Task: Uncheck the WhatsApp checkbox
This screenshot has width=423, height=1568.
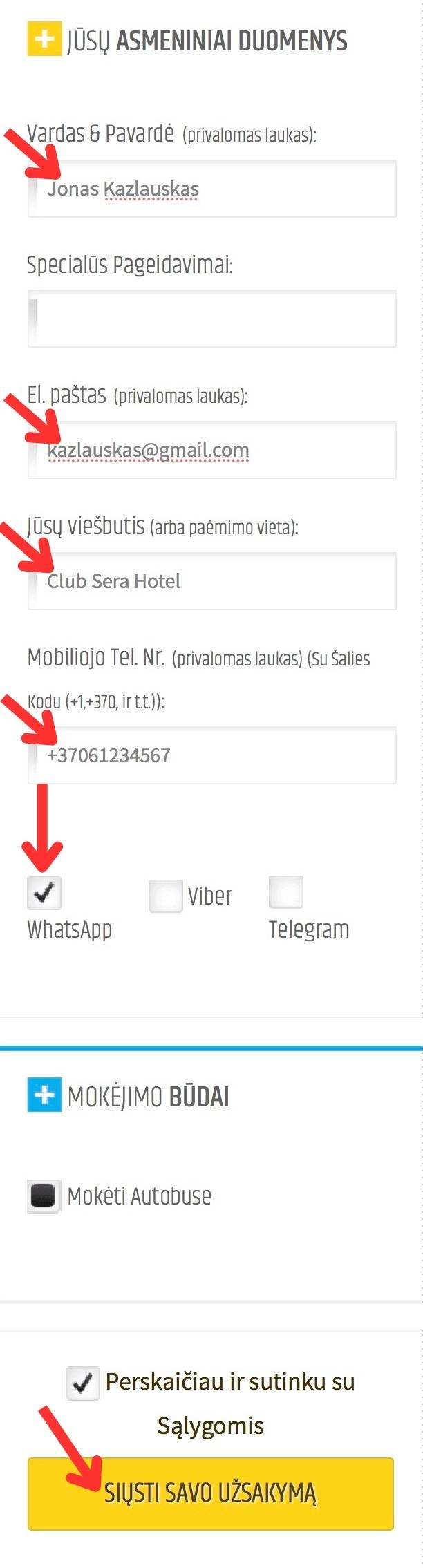Action: (x=44, y=893)
